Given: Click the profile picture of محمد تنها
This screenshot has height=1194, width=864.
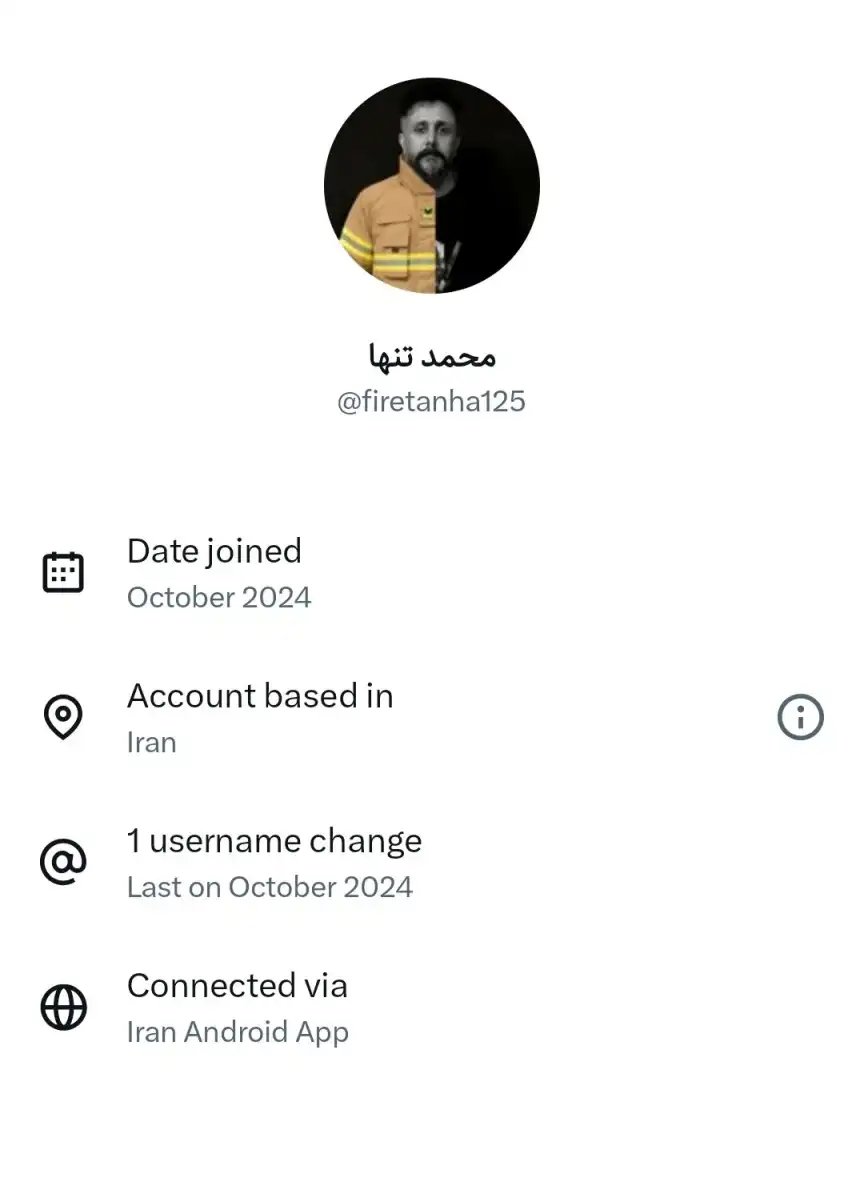Looking at the screenshot, I should (x=431, y=186).
